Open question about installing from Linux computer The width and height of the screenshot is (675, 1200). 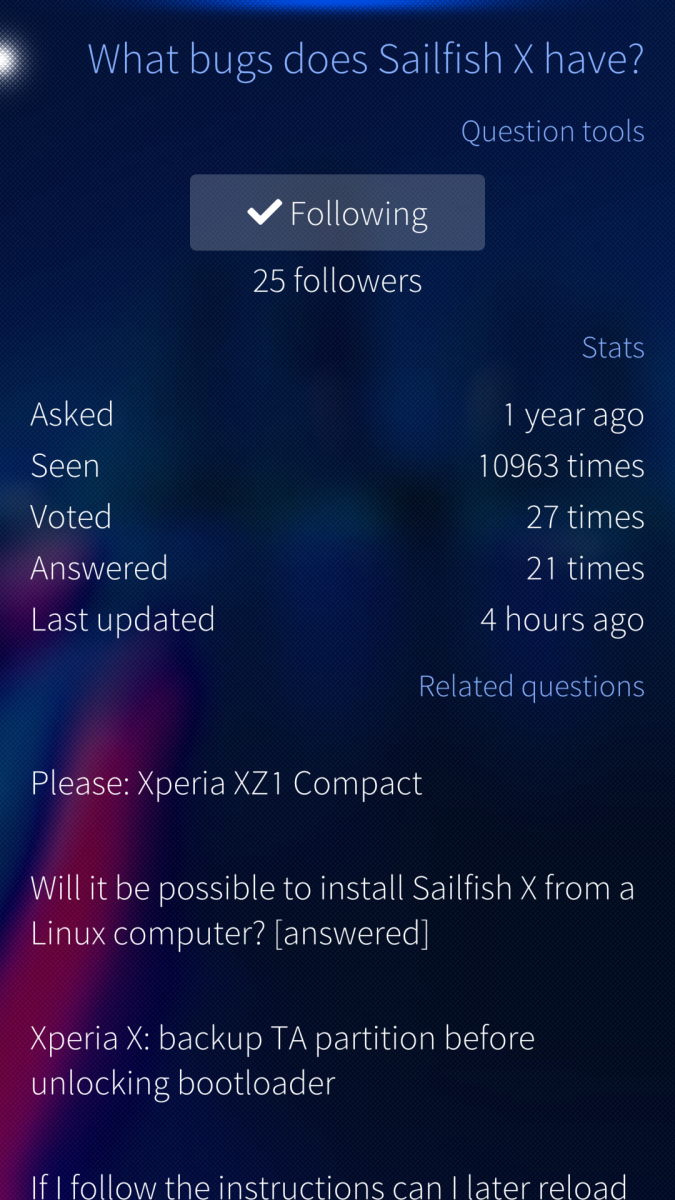pyautogui.click(x=332, y=910)
